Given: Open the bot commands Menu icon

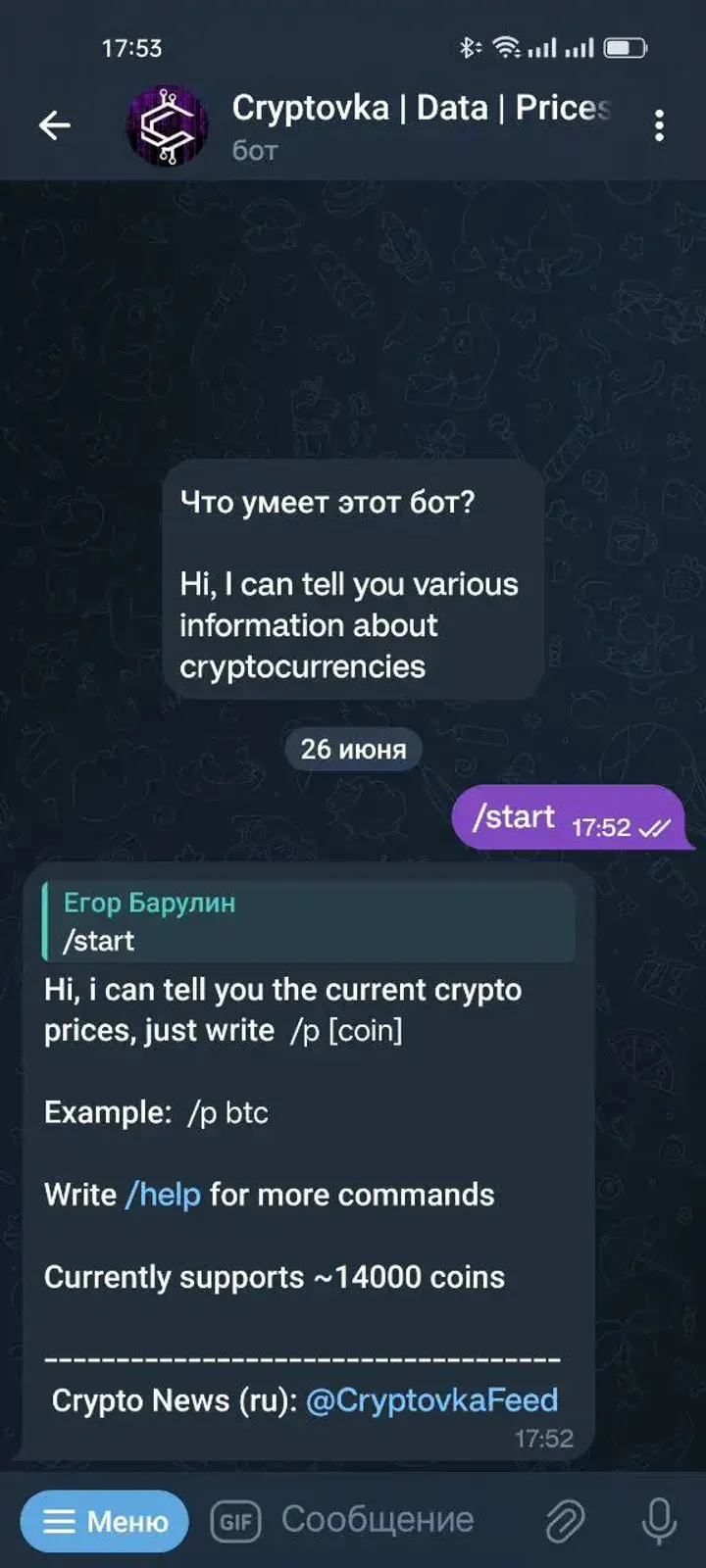Looking at the screenshot, I should tap(61, 1520).
